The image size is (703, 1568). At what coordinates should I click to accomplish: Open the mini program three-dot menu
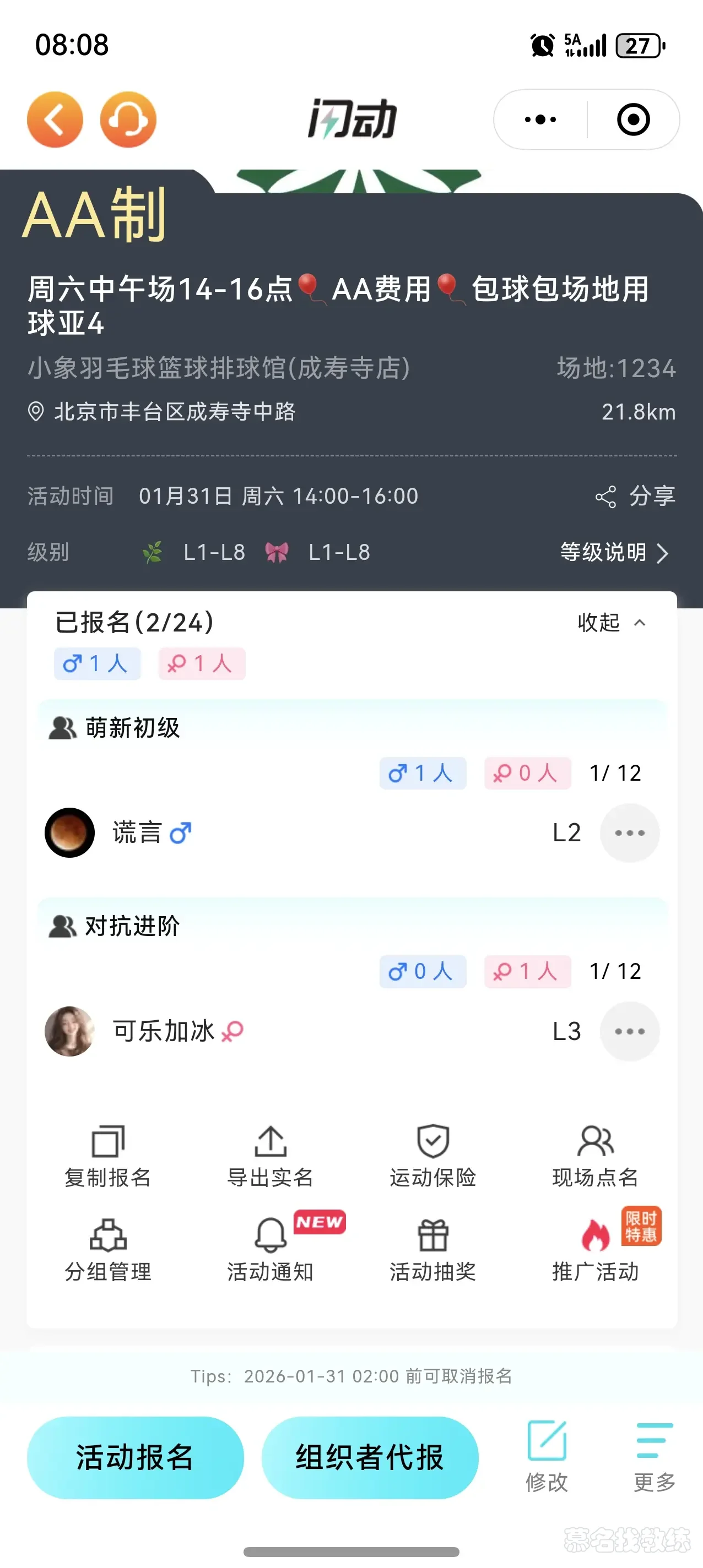click(x=540, y=119)
